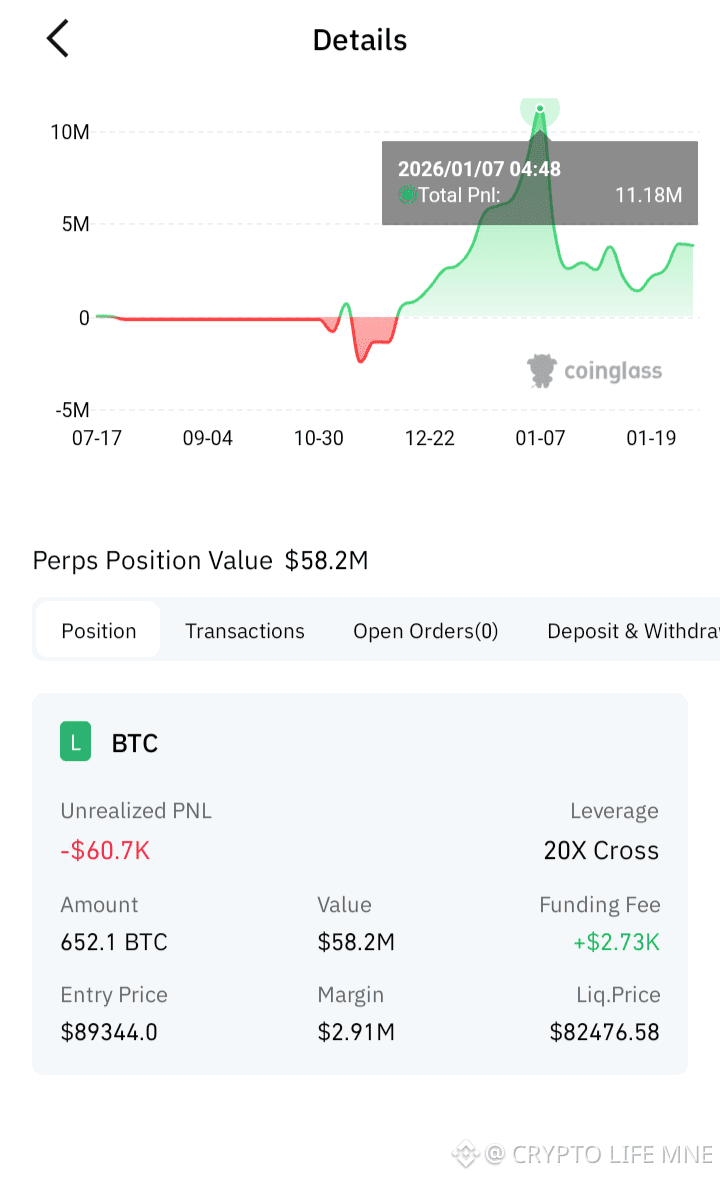This screenshot has height=1179, width=720.
Task: Switch to the Transactions tab
Action: [x=245, y=630]
